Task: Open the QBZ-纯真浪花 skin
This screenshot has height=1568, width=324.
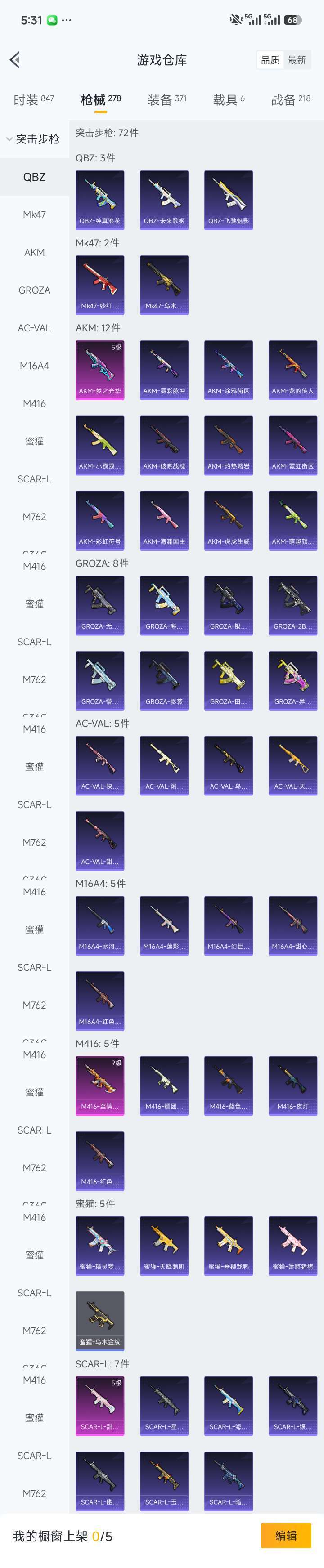Action: click(x=100, y=200)
